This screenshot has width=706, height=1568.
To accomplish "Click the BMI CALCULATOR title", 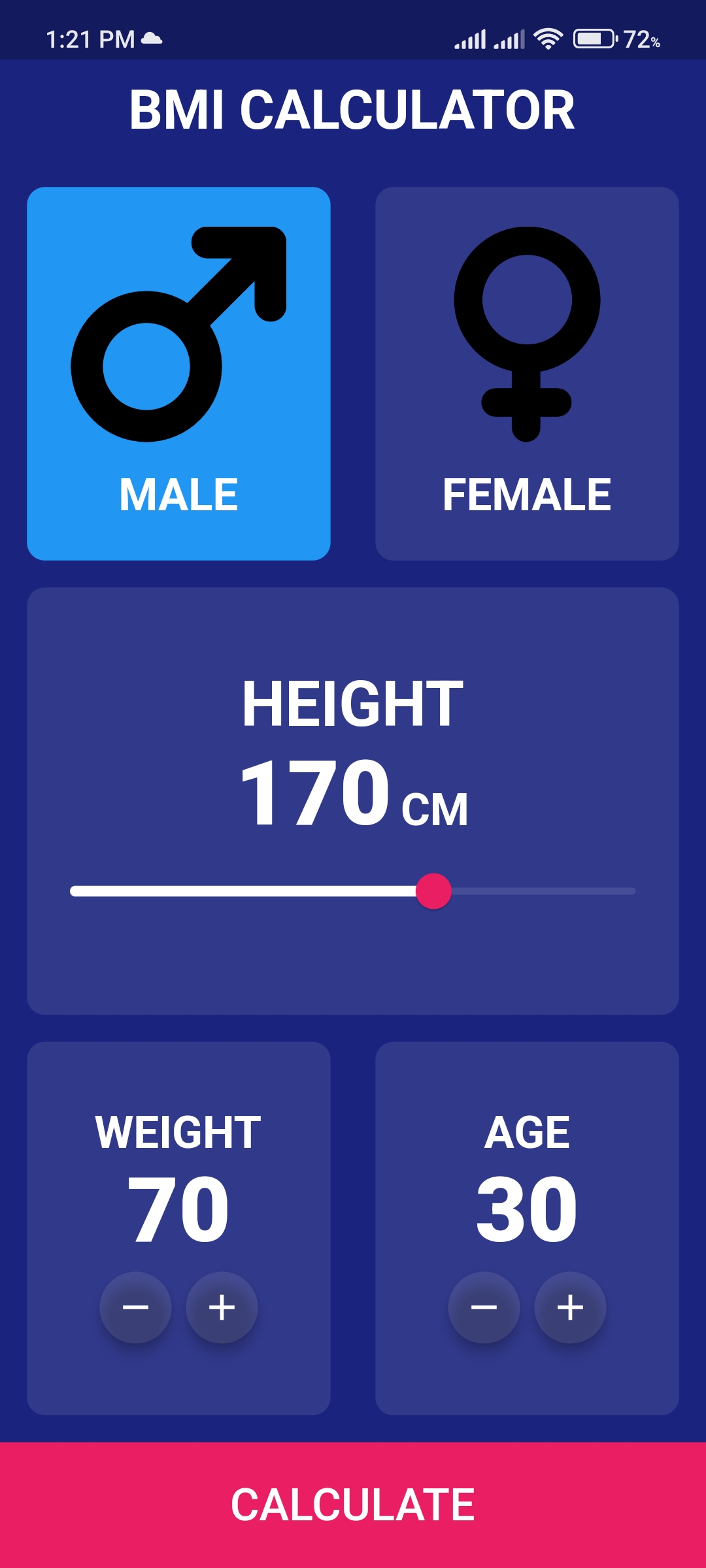I will [x=353, y=108].
